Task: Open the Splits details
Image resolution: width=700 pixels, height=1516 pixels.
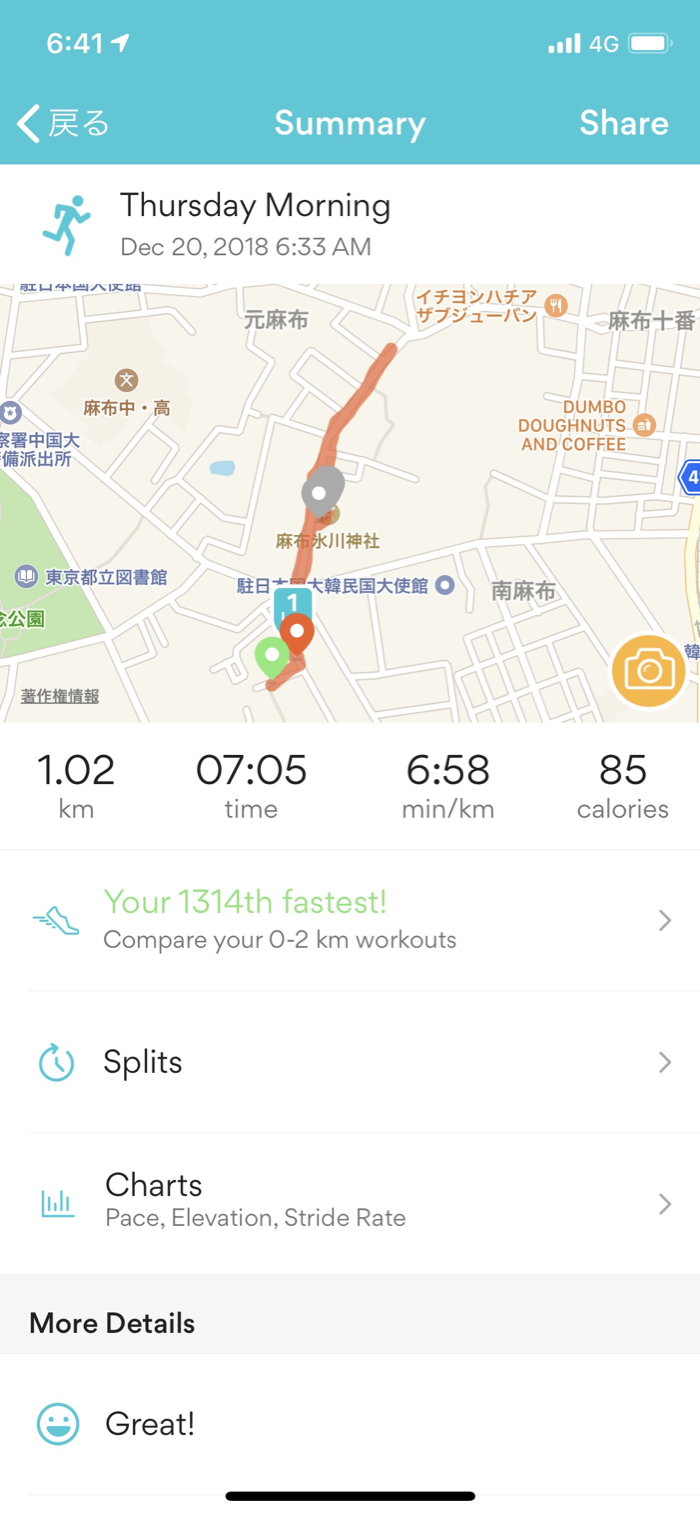Action: pos(350,1062)
